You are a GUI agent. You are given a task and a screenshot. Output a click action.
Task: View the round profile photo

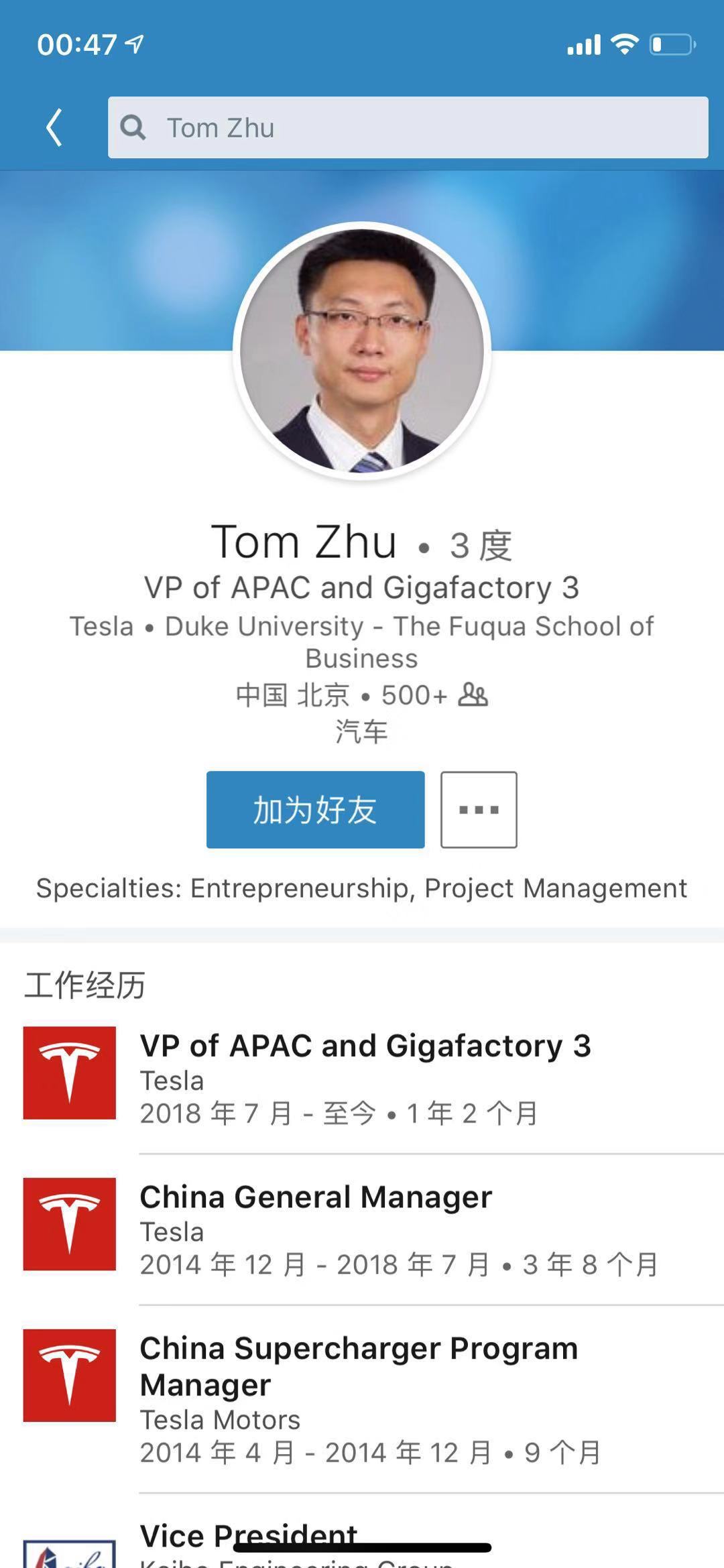362,350
